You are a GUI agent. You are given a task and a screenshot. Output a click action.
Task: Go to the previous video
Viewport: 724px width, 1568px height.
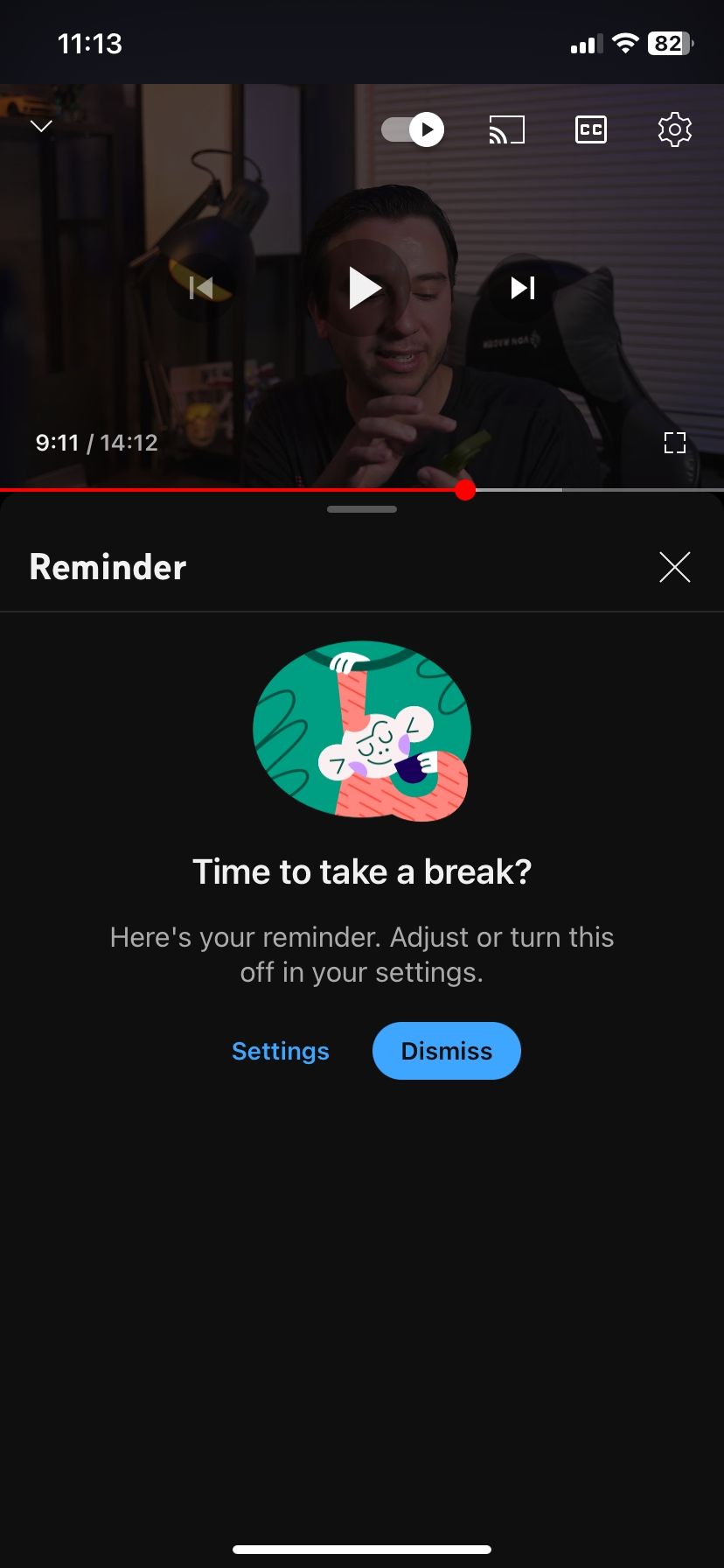(x=201, y=288)
